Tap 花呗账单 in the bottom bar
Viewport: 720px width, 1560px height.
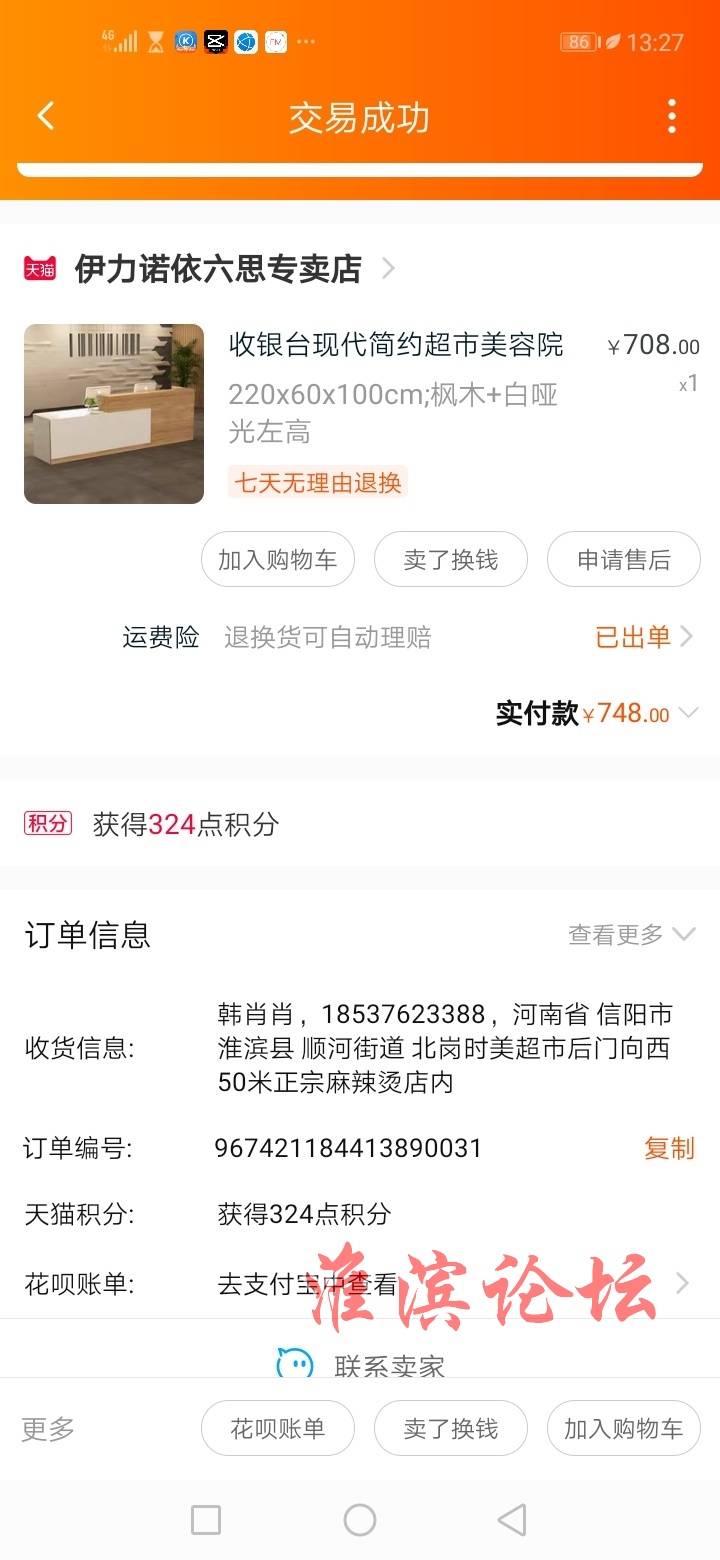click(x=278, y=1429)
